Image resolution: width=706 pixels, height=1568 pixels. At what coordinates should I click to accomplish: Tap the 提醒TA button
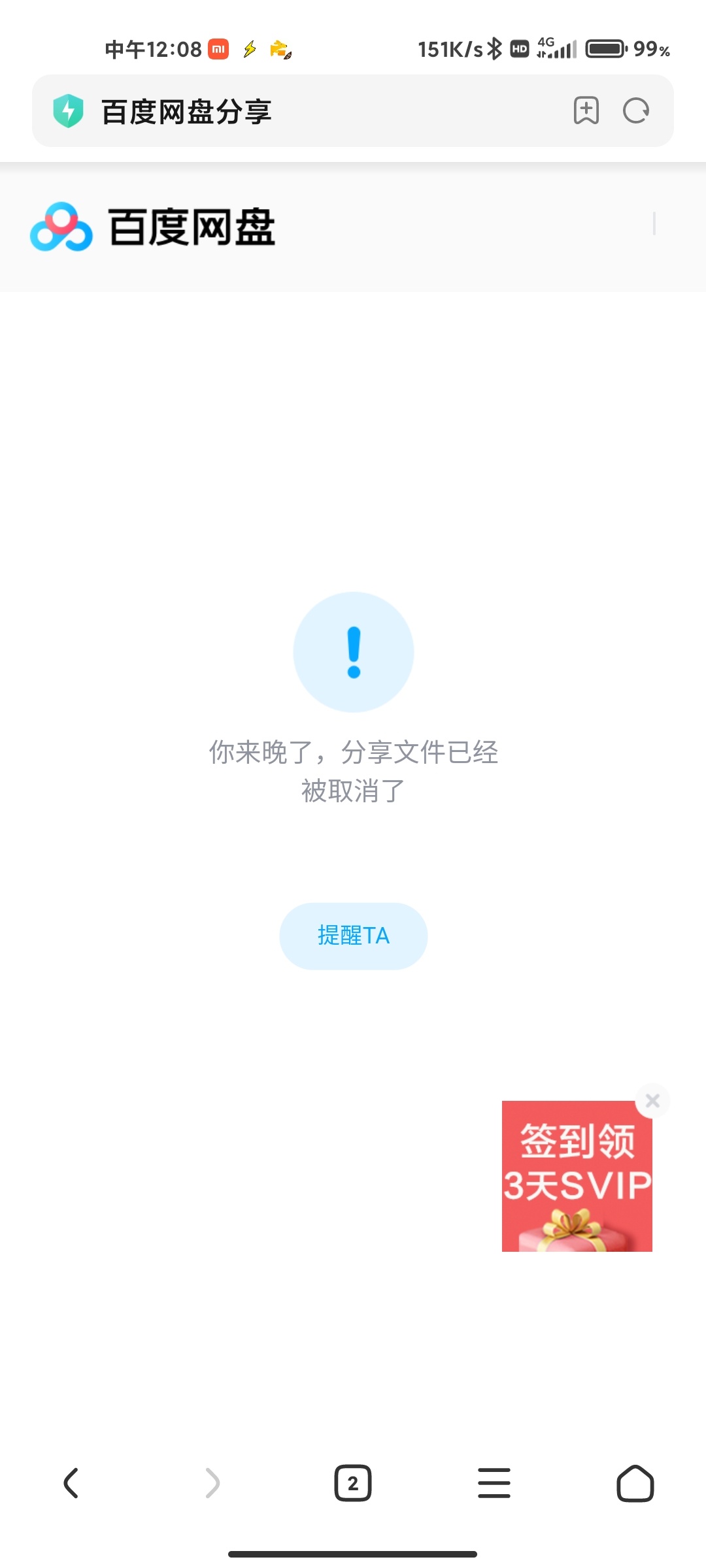(353, 936)
